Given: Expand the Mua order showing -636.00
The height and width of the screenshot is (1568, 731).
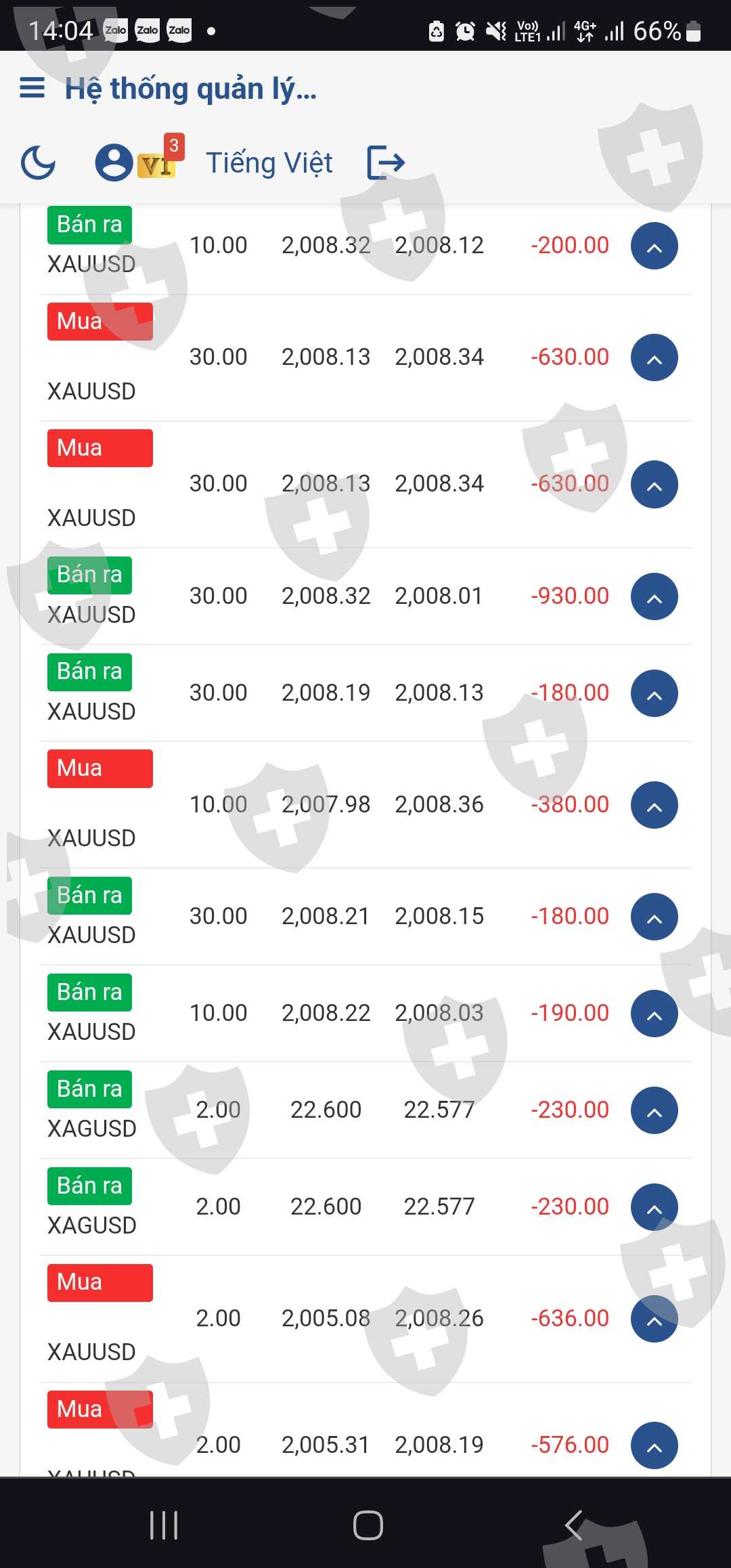Looking at the screenshot, I should point(654,1319).
